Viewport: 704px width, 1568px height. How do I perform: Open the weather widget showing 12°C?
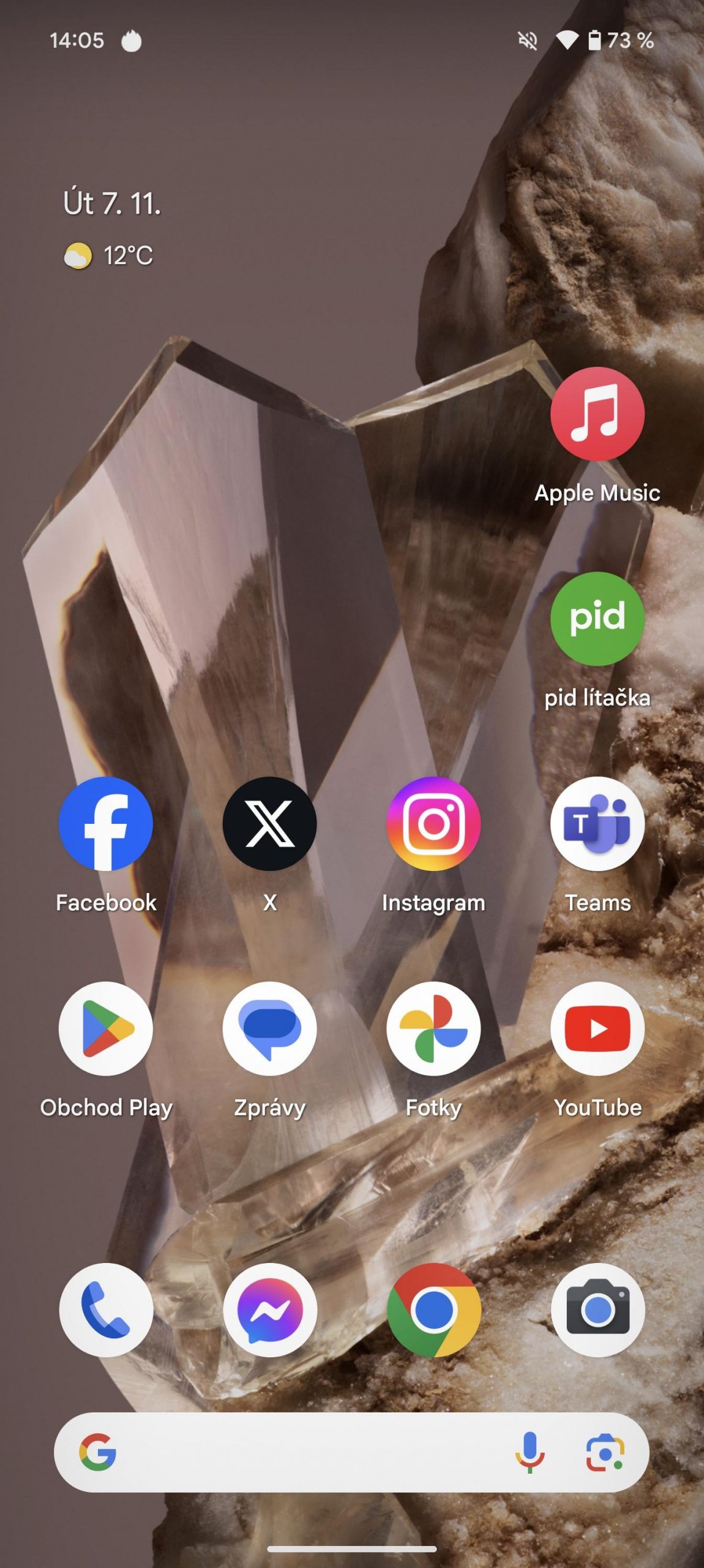[x=108, y=255]
